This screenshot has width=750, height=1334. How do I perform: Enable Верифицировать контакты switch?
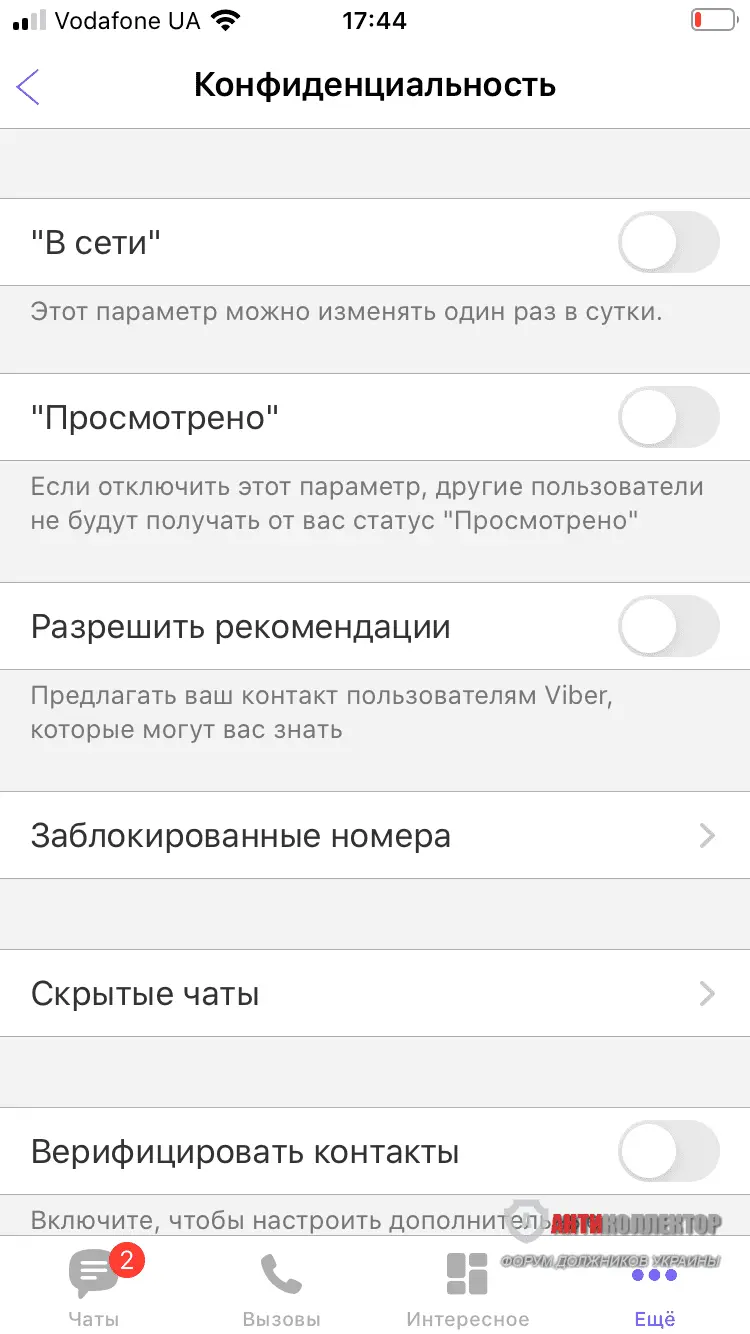668,1152
